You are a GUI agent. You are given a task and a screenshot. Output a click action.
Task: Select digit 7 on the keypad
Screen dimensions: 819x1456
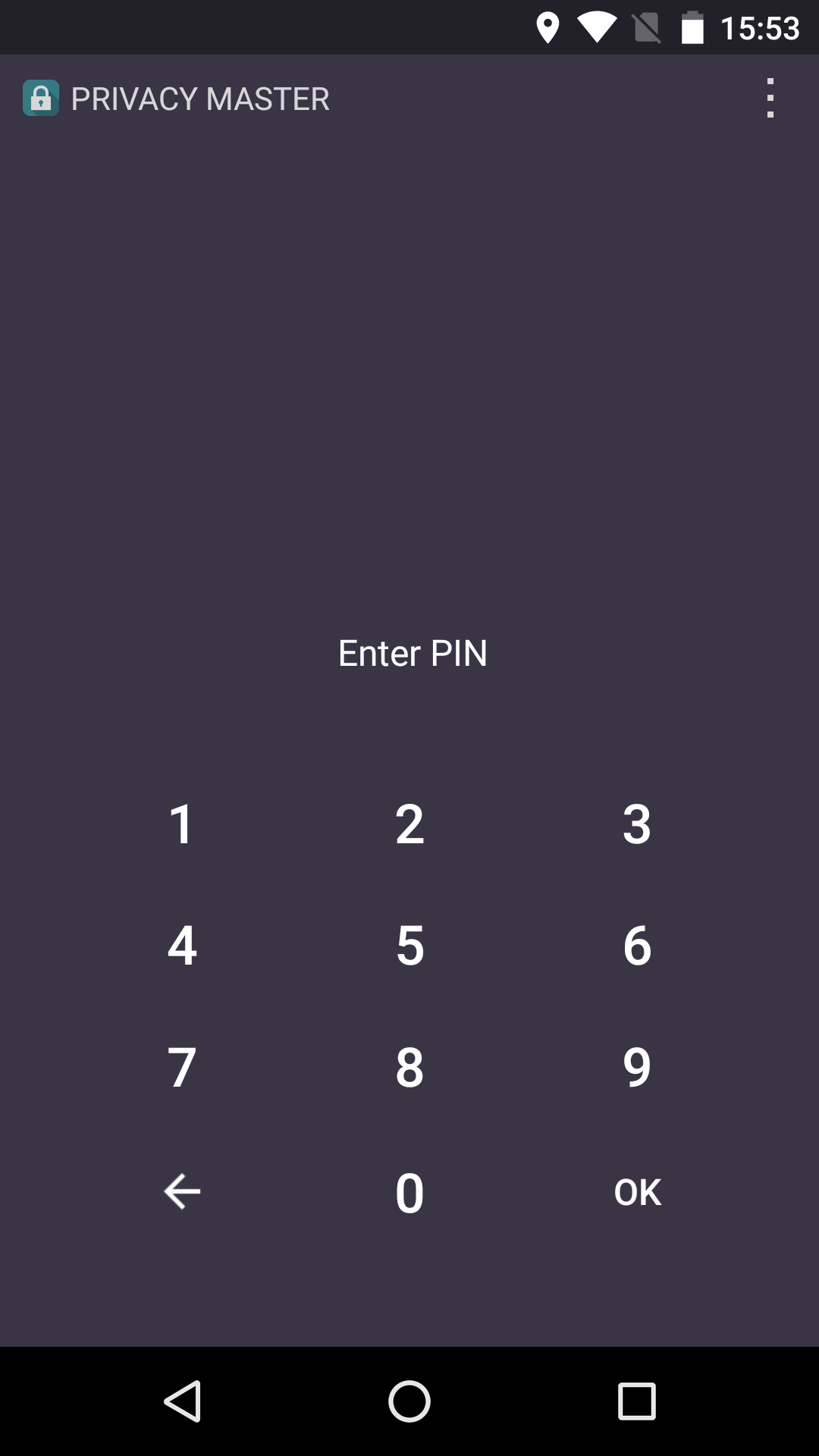(182, 1068)
